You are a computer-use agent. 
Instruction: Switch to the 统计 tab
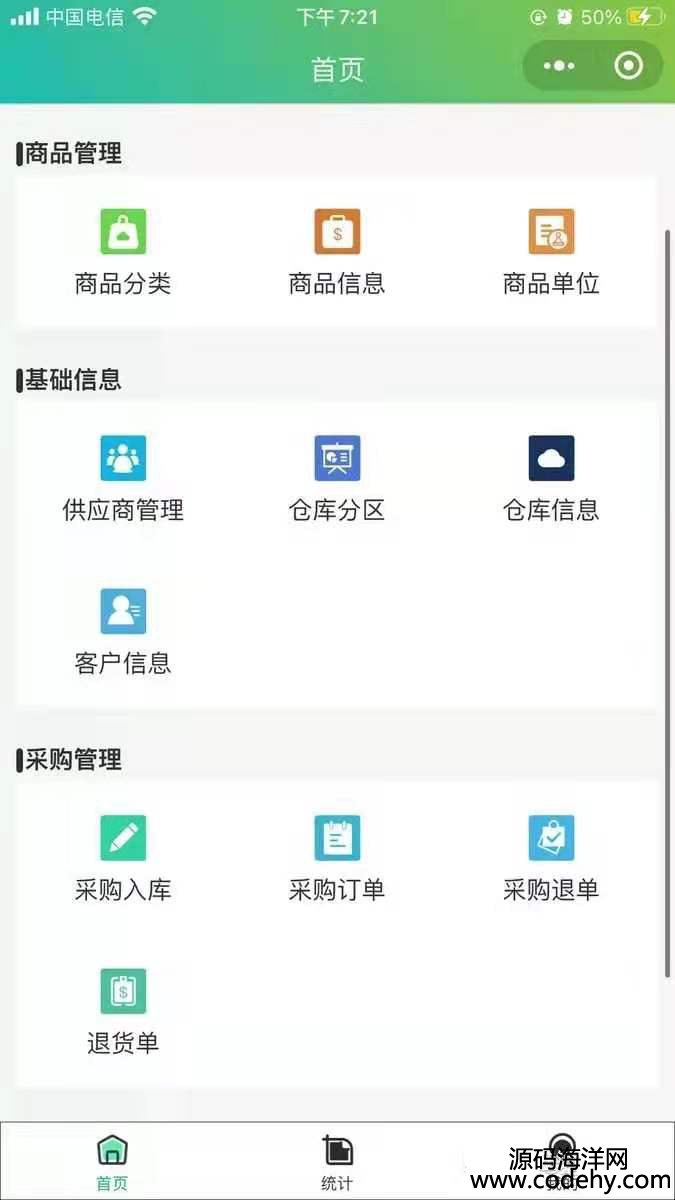[x=337, y=1162]
